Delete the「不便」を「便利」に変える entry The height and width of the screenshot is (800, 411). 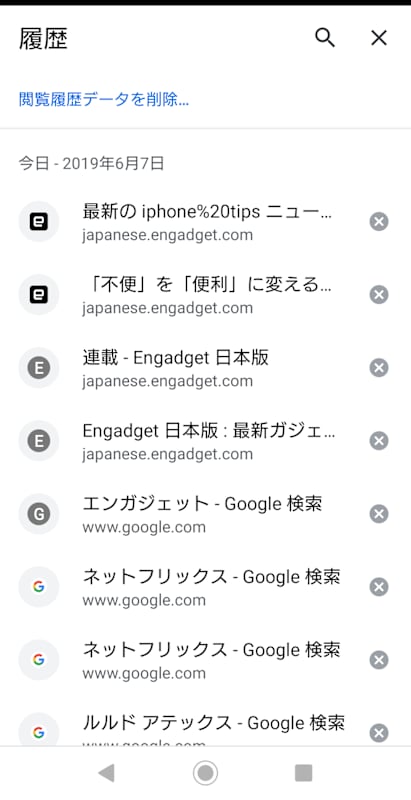pos(379,295)
